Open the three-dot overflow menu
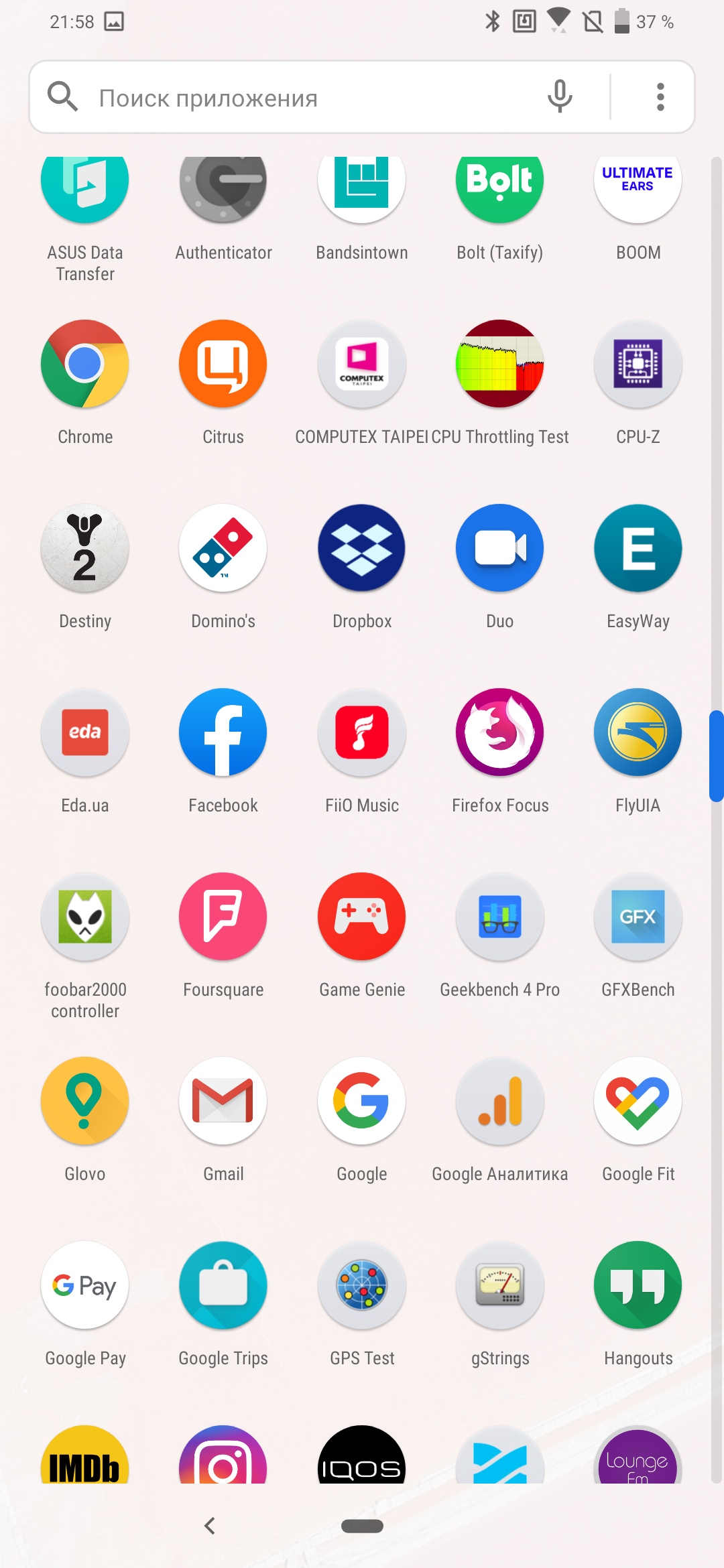The height and width of the screenshot is (1568, 724). 660,97
